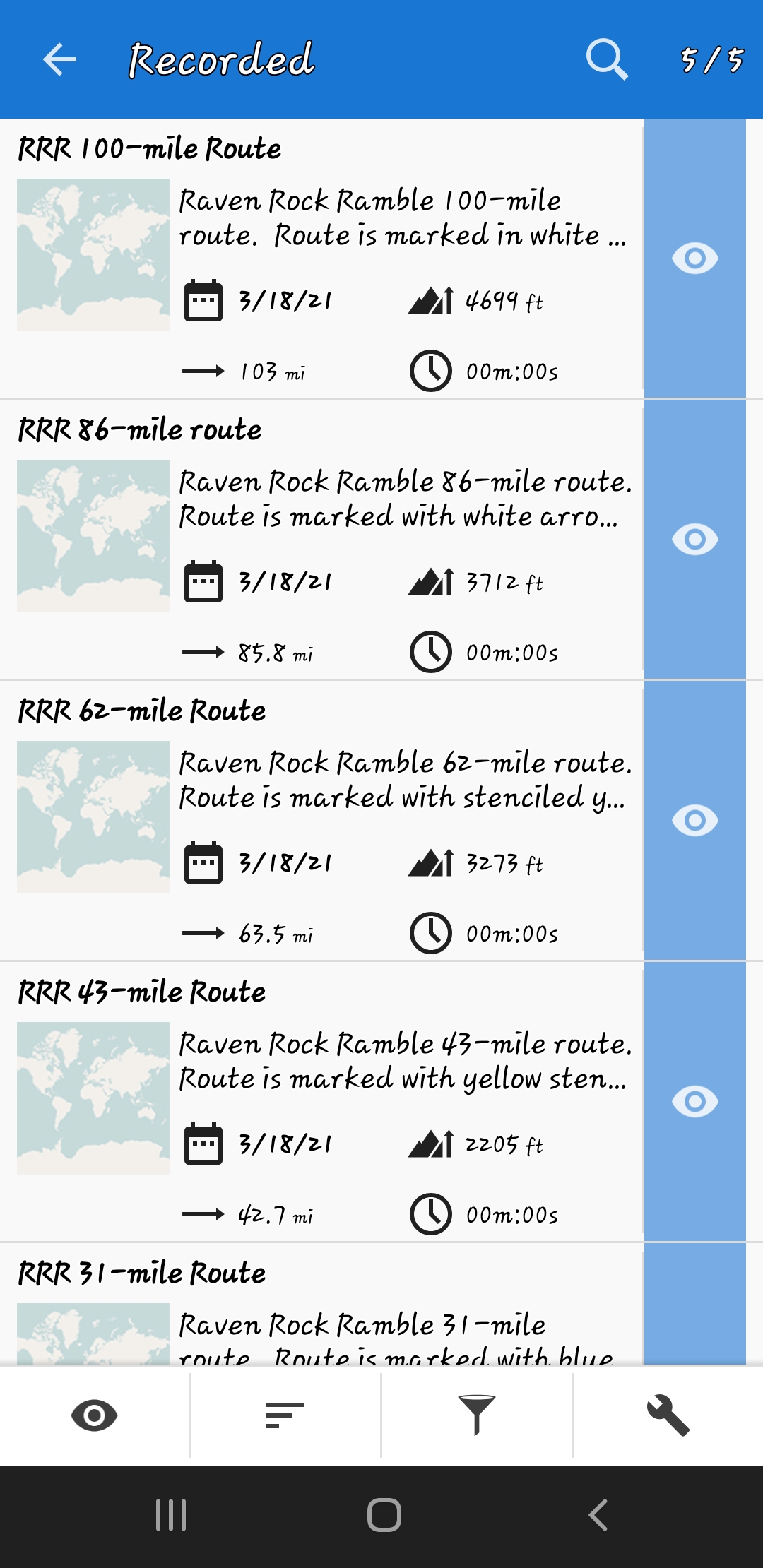Toggle visibility of RRR 100-mile Route
The image size is (763, 1568).
[694, 258]
